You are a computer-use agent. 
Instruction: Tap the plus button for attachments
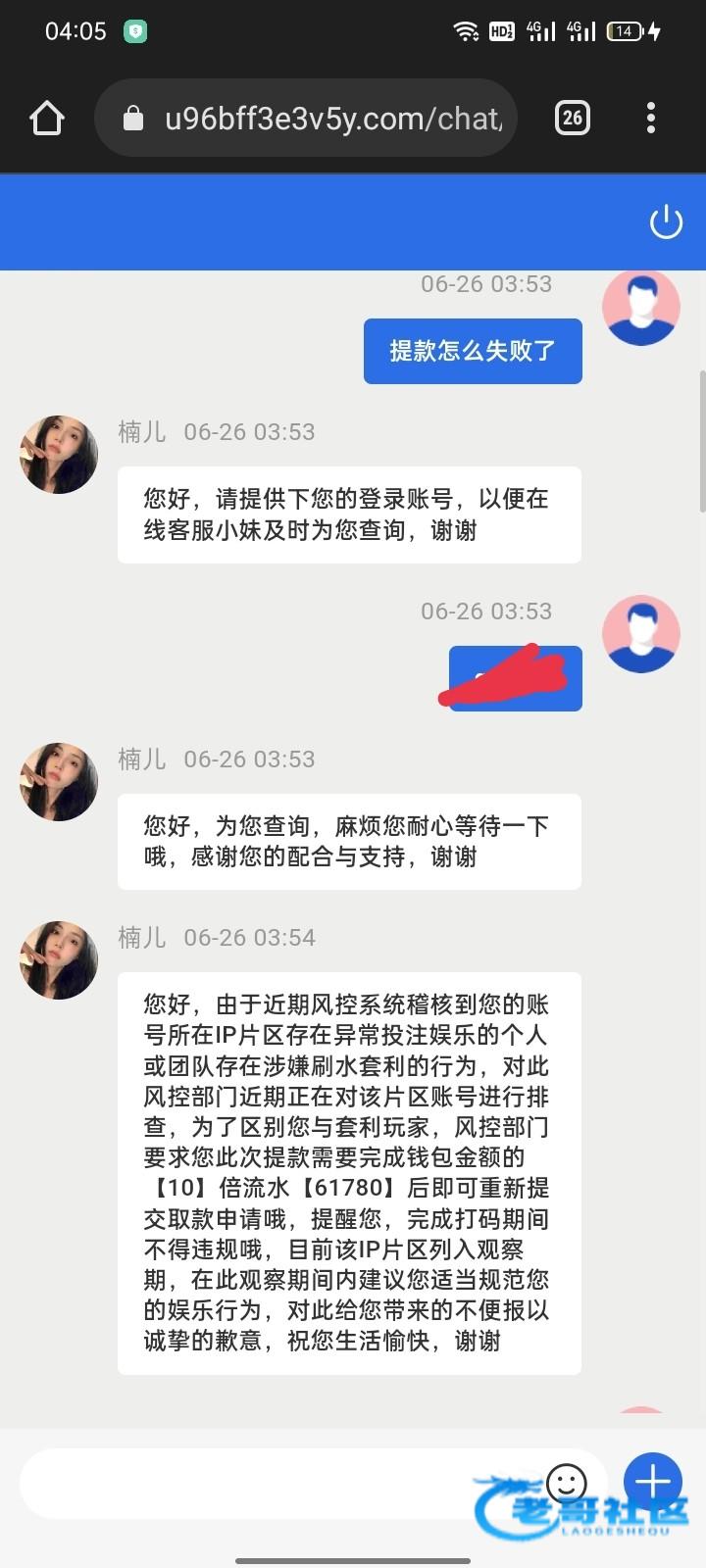click(652, 1481)
